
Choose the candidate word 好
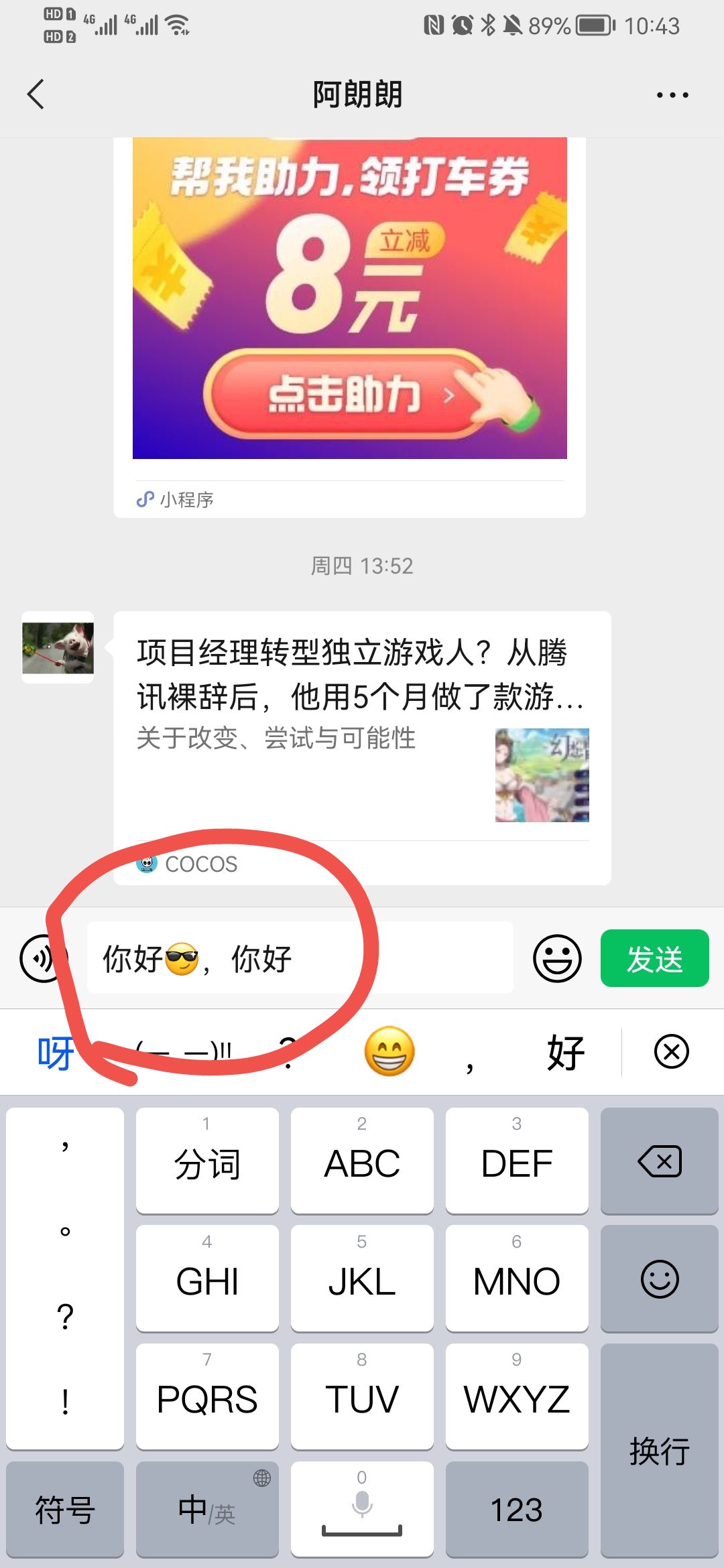click(x=565, y=1052)
